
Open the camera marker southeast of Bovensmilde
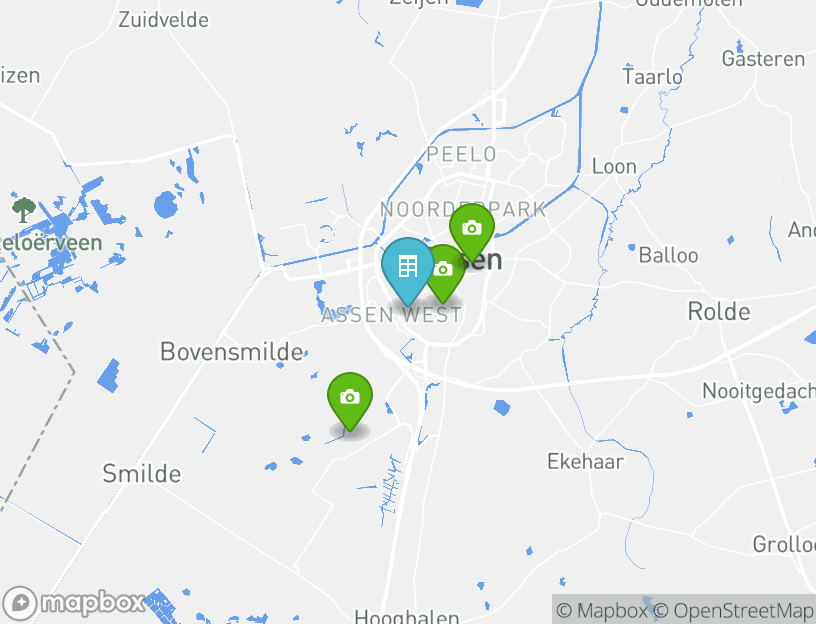349,398
